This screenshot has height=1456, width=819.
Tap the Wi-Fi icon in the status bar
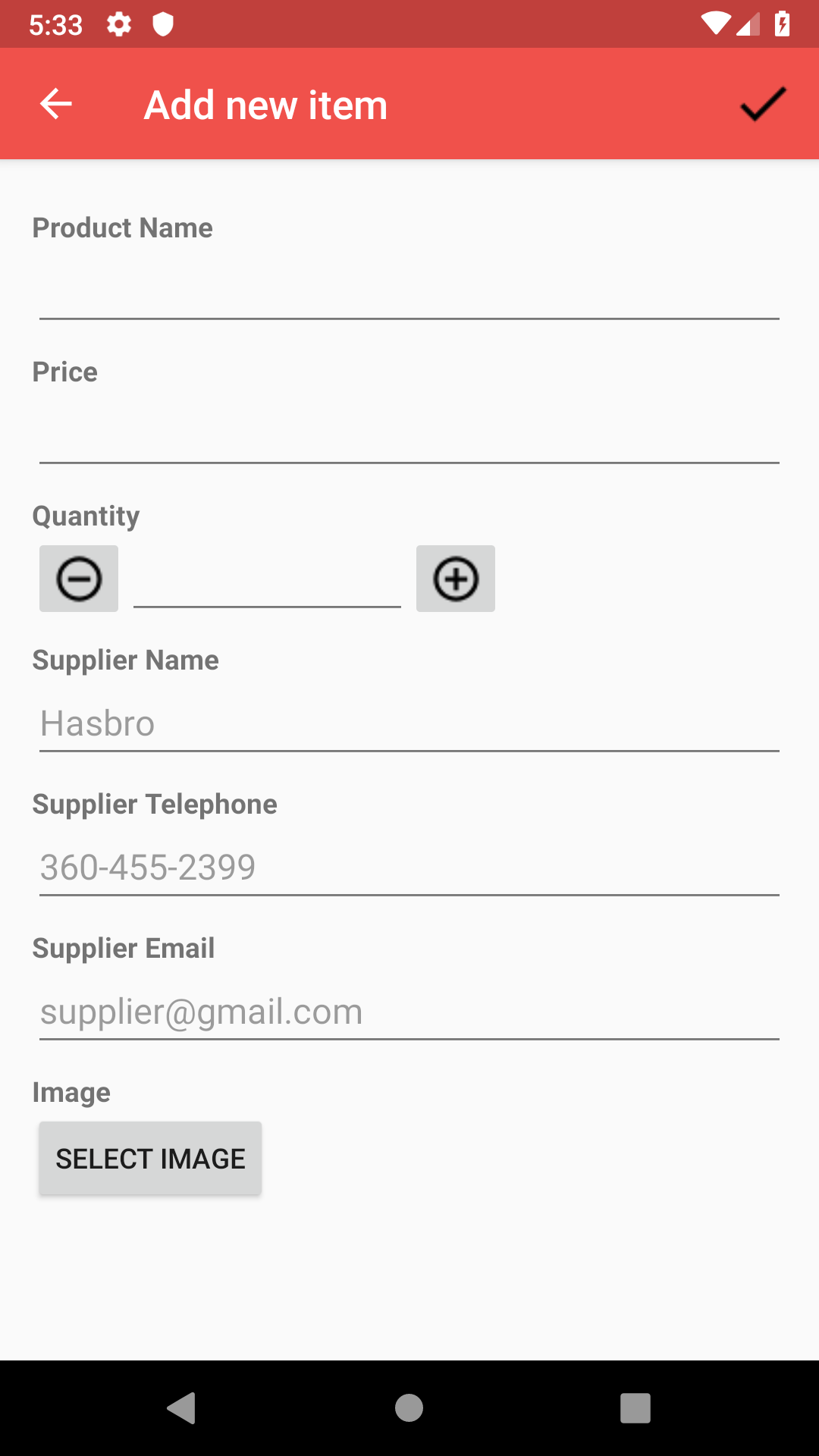[x=716, y=24]
